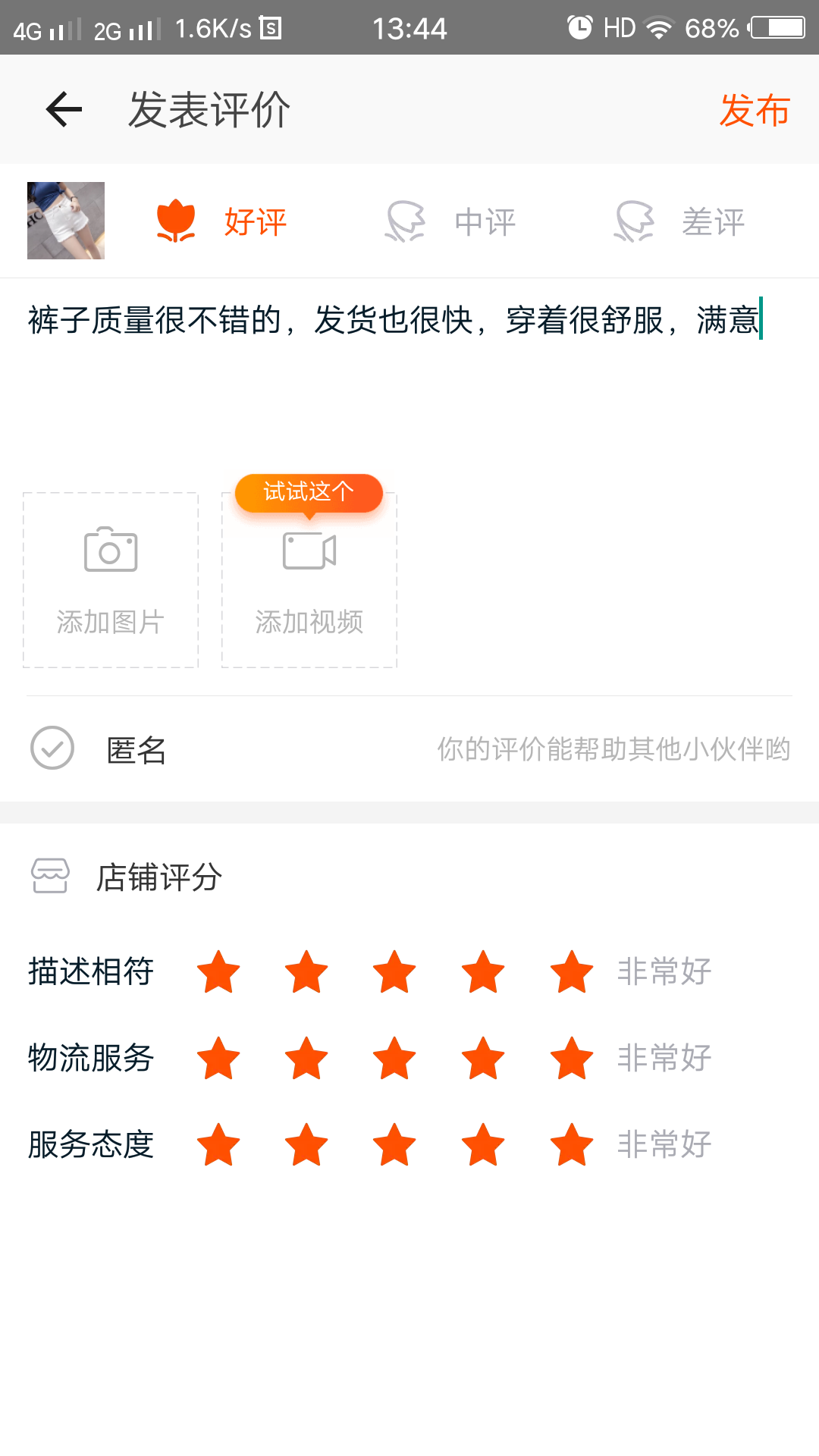The height and width of the screenshot is (1456, 819).
Task: Give 服务态度 five stars
Action: pyautogui.click(x=572, y=1144)
